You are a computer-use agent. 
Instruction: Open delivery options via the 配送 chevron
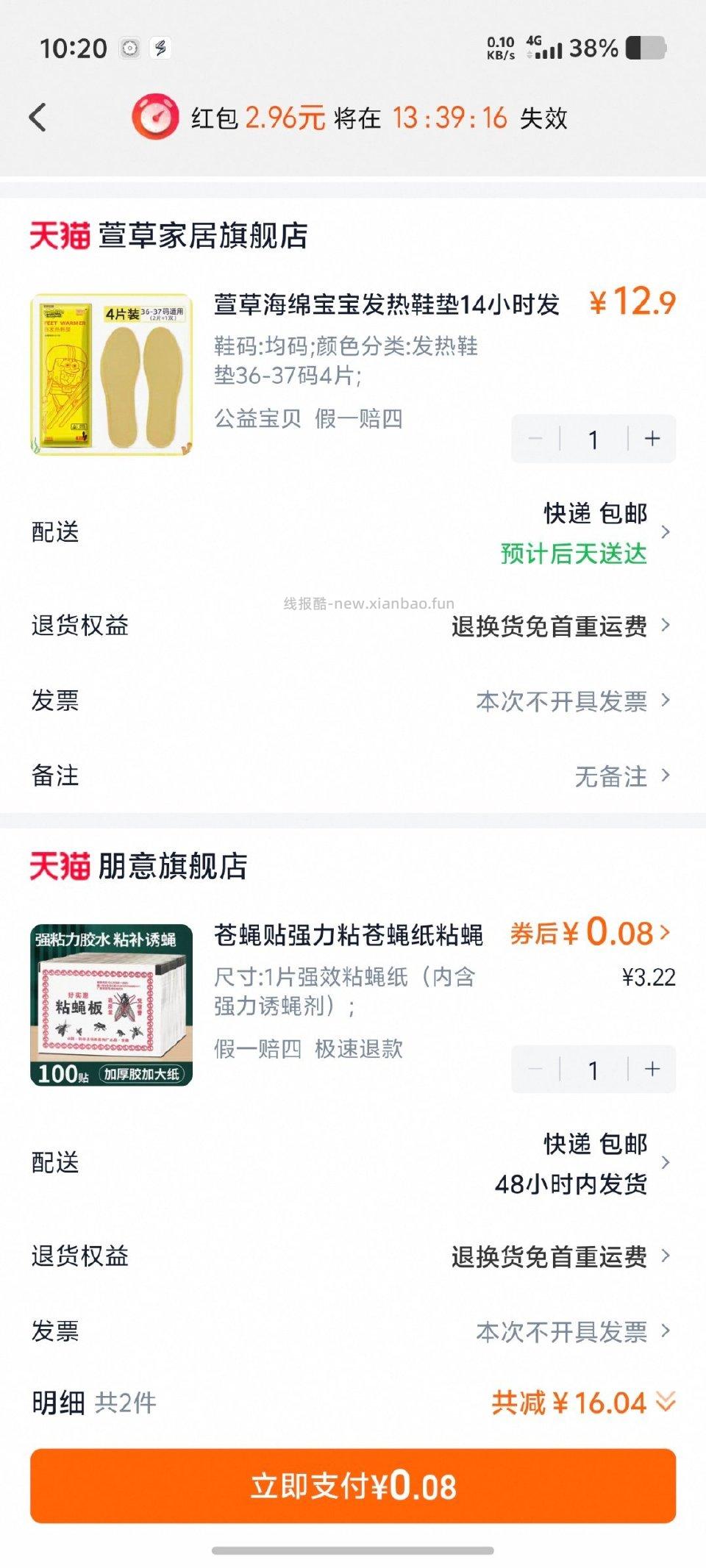click(666, 534)
